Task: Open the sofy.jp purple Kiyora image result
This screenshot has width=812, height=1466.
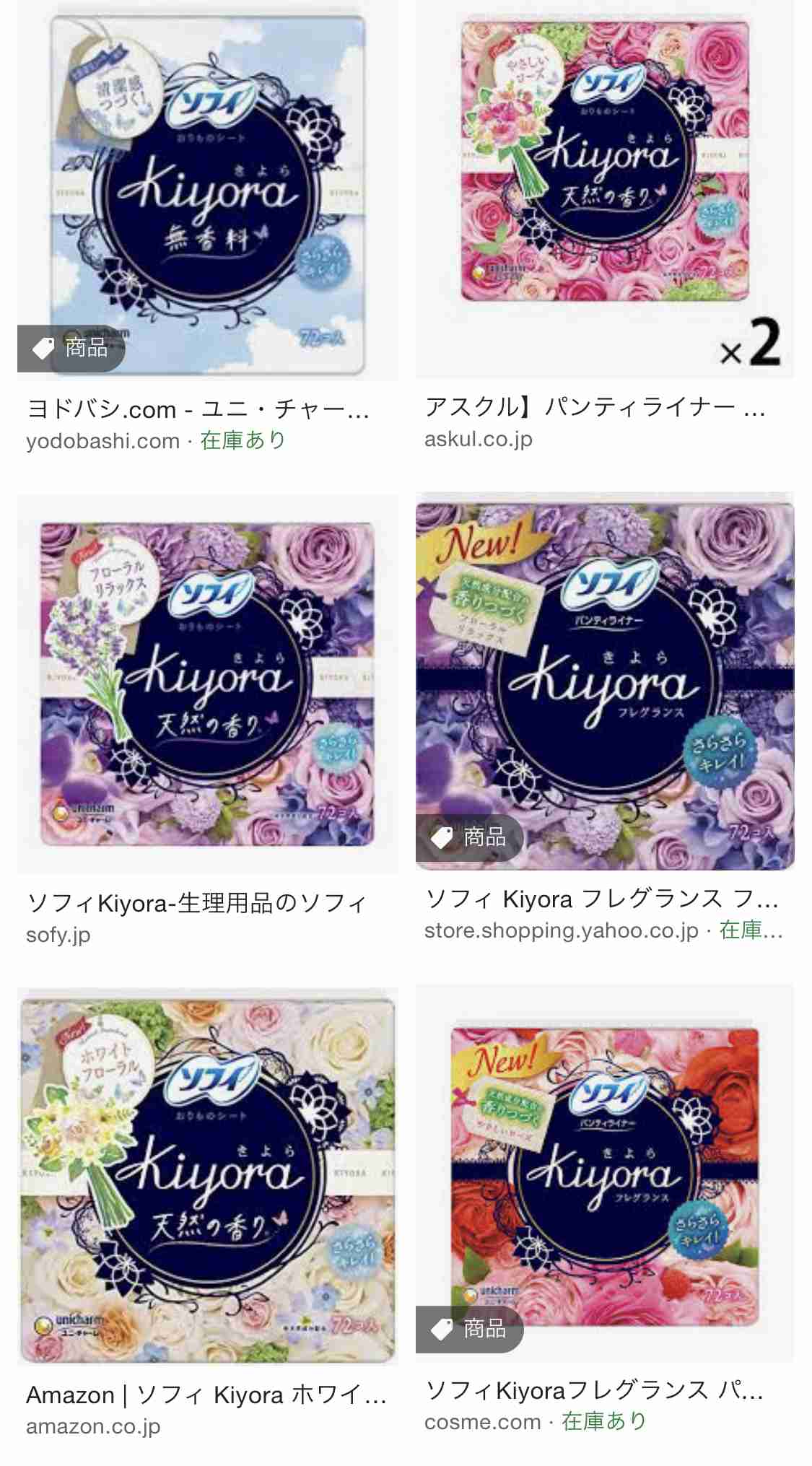Action: point(207,683)
